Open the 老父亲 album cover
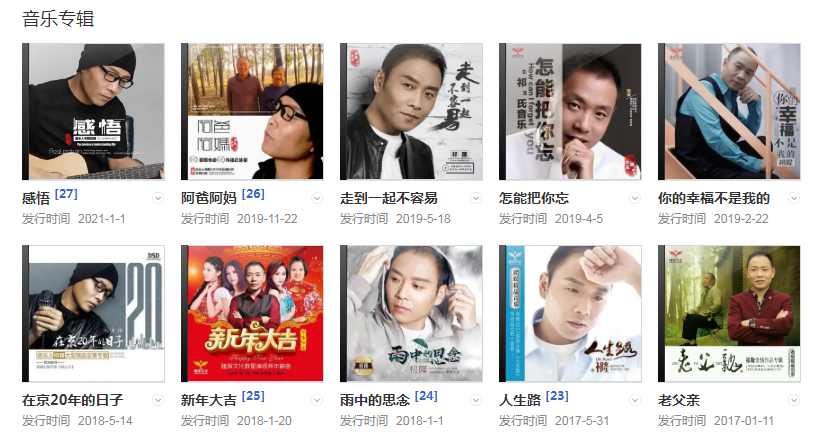824x435 pixels. [729, 314]
